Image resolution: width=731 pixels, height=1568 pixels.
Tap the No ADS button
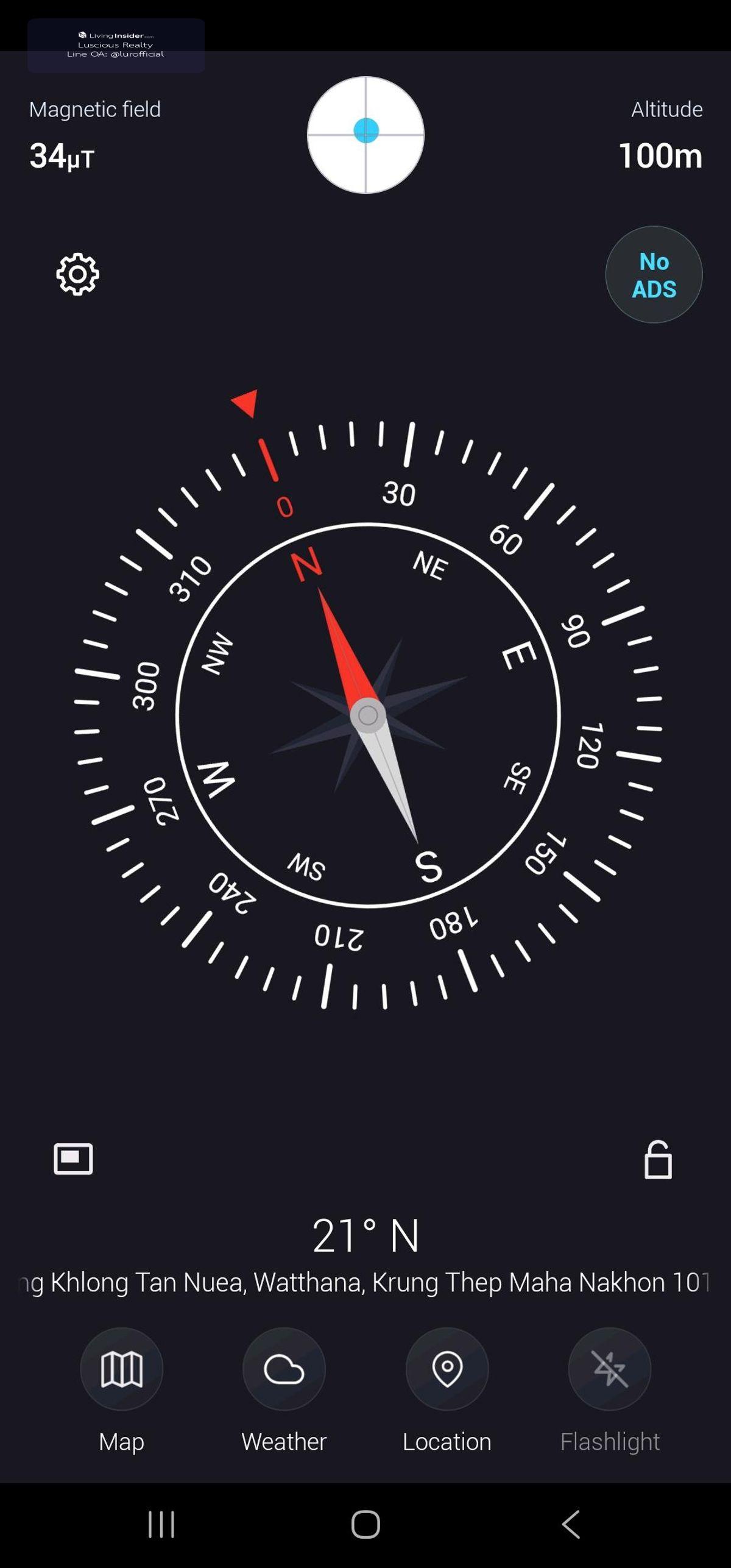pos(654,275)
